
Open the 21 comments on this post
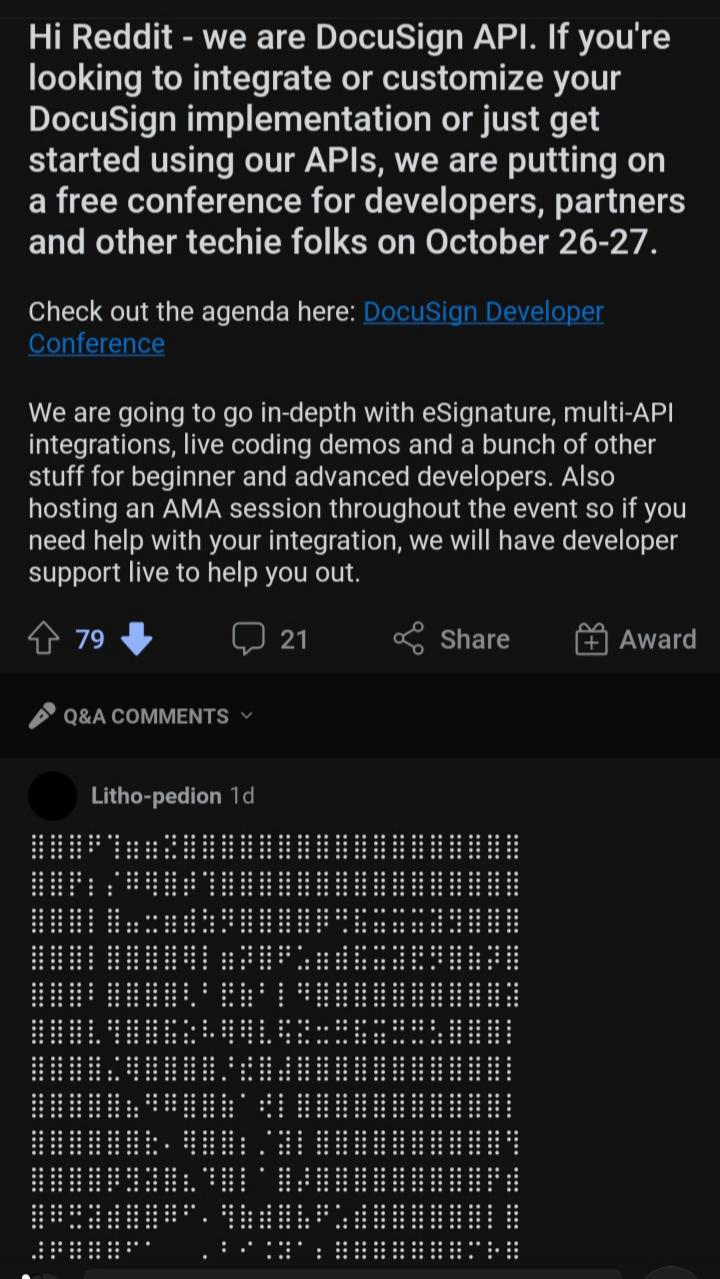click(x=269, y=639)
